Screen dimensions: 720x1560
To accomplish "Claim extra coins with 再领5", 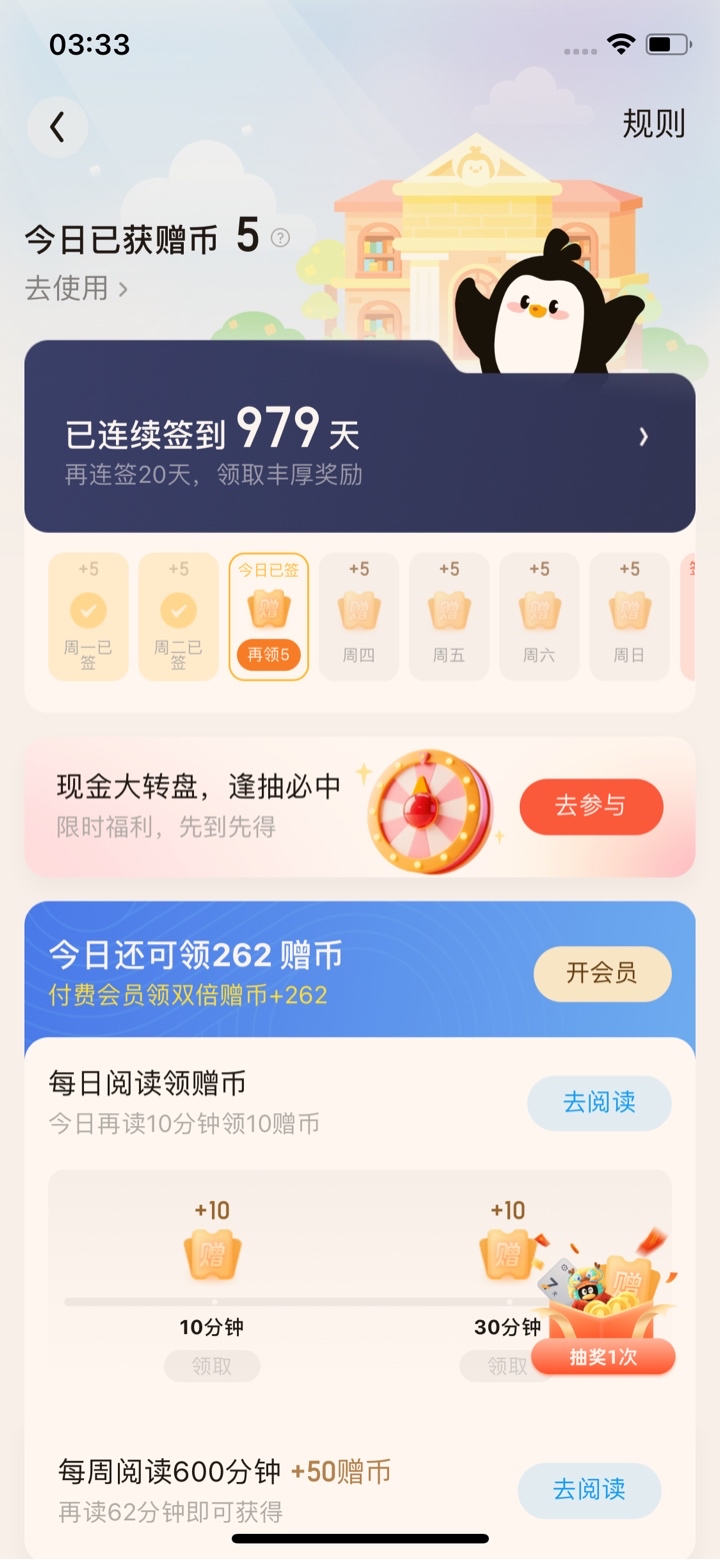I will [x=268, y=655].
